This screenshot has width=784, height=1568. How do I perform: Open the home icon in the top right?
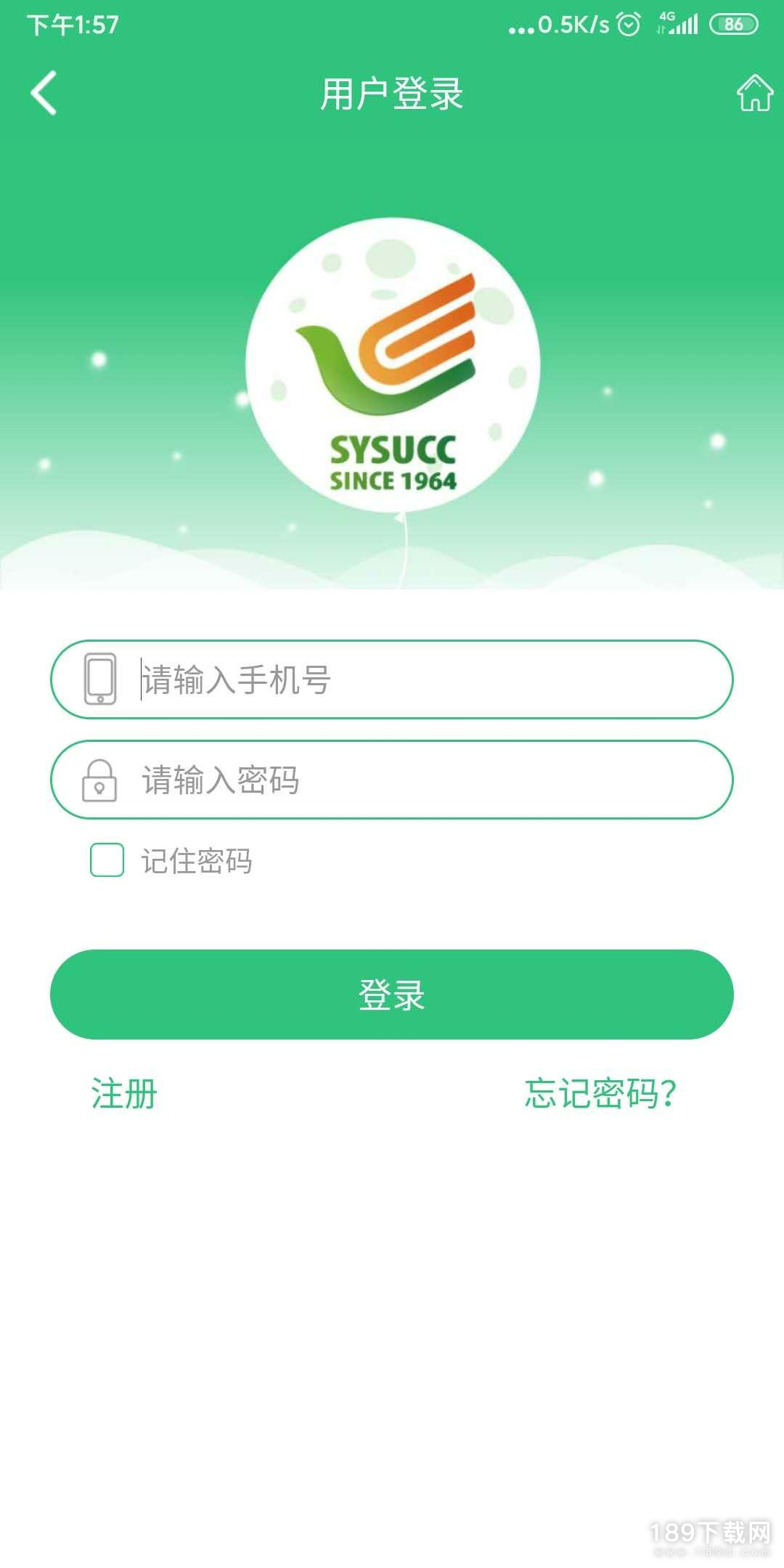(754, 93)
